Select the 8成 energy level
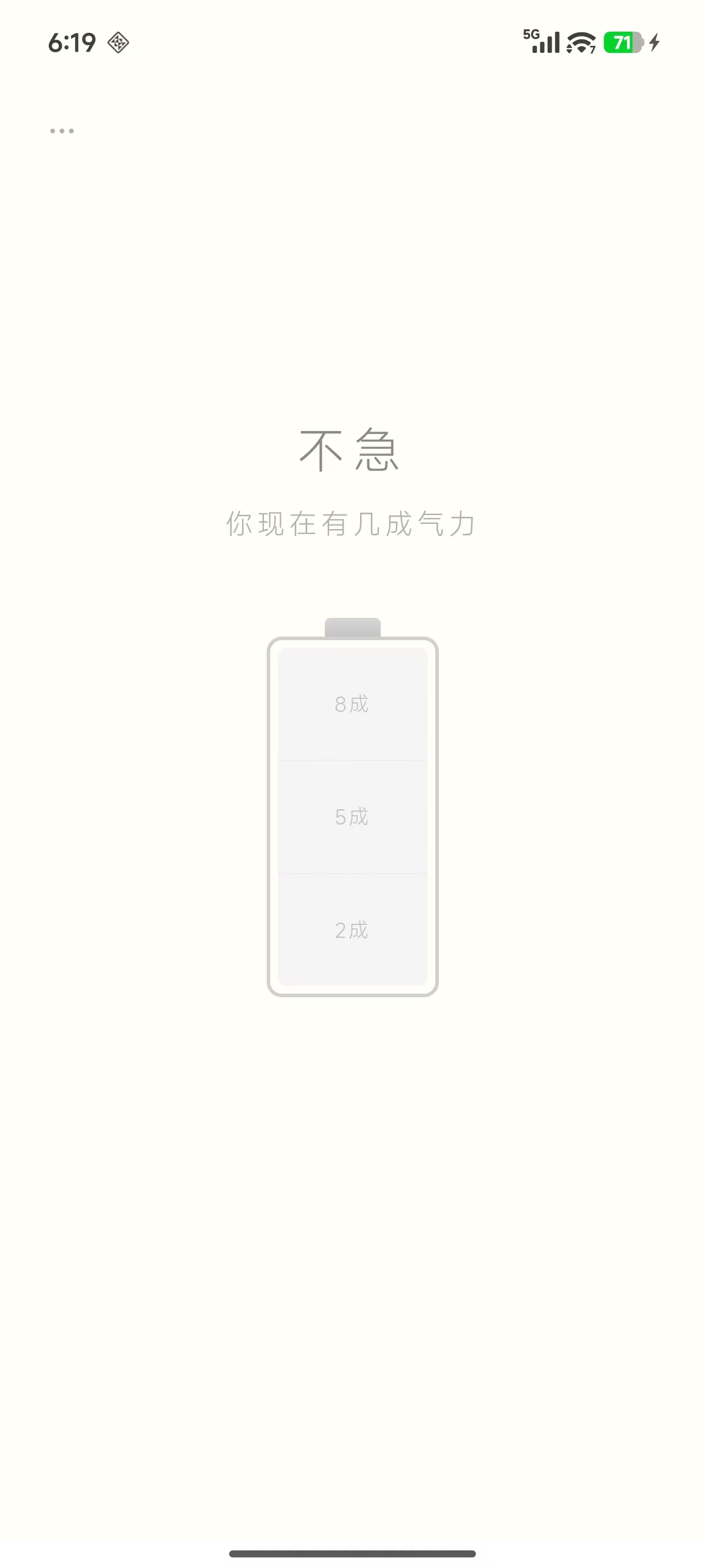The width and height of the screenshot is (705, 1568). (352, 704)
